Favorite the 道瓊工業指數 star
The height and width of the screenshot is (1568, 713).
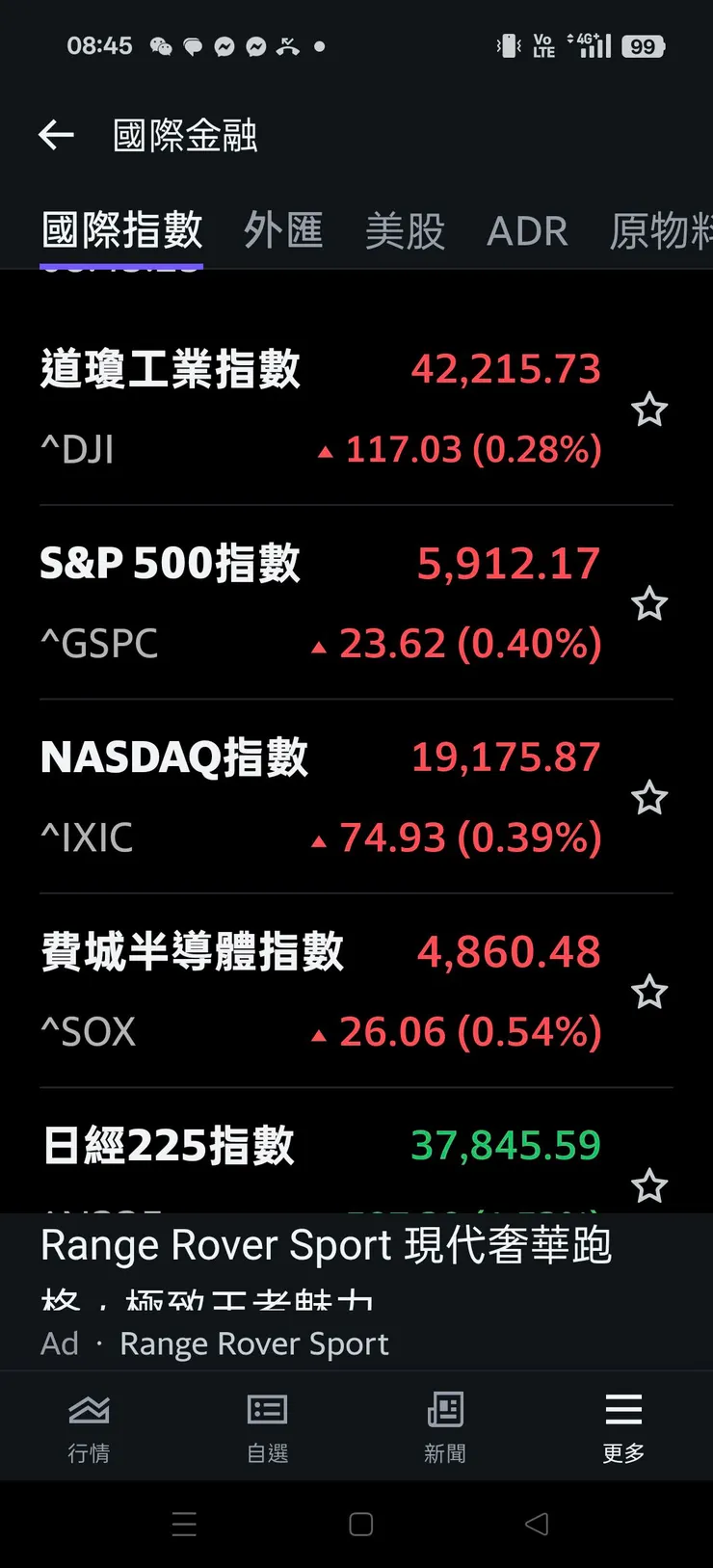[649, 410]
